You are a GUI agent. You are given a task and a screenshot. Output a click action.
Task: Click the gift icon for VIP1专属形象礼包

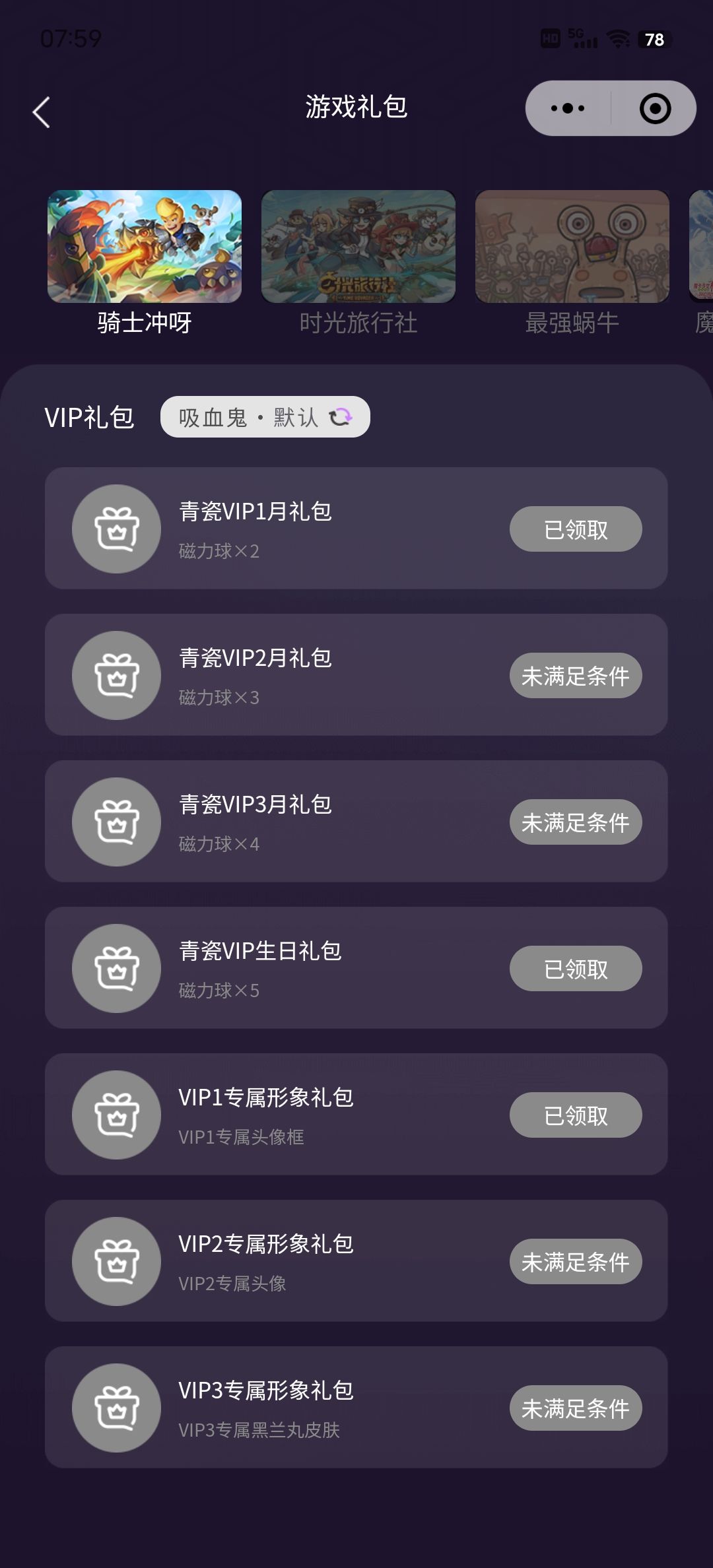(x=116, y=1115)
